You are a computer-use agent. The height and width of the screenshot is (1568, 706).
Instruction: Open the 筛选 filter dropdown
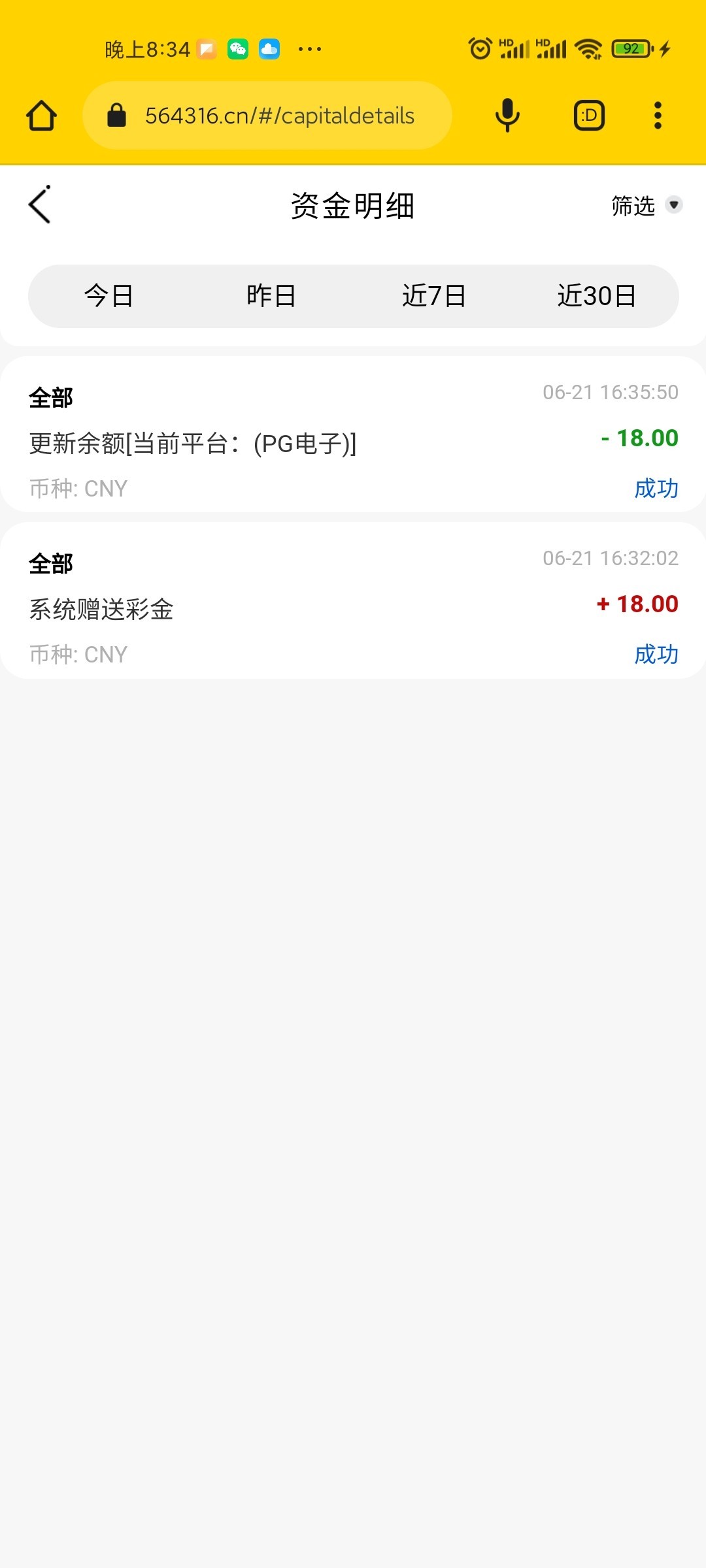click(646, 206)
